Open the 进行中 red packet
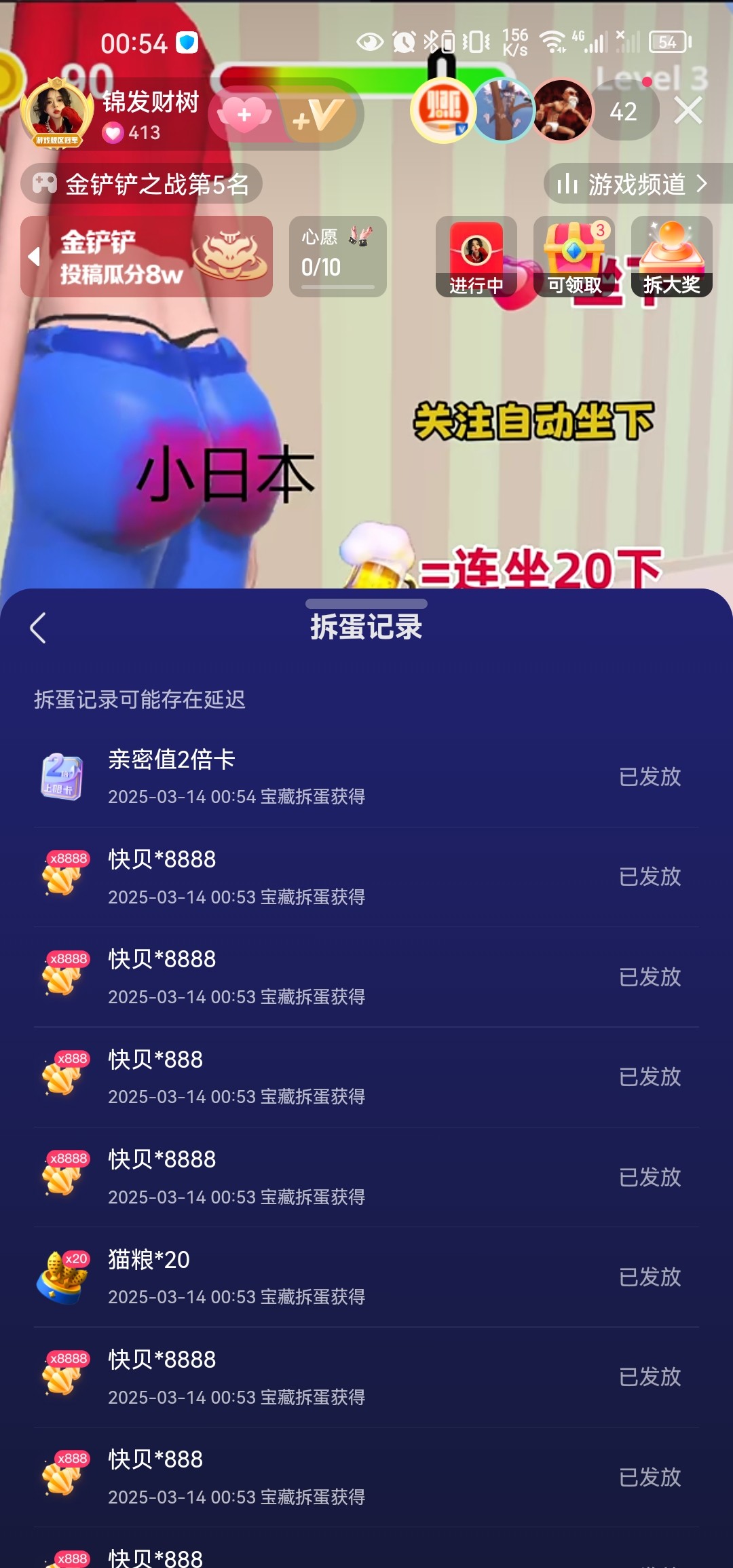Screen dimensions: 733x1568 point(476,257)
